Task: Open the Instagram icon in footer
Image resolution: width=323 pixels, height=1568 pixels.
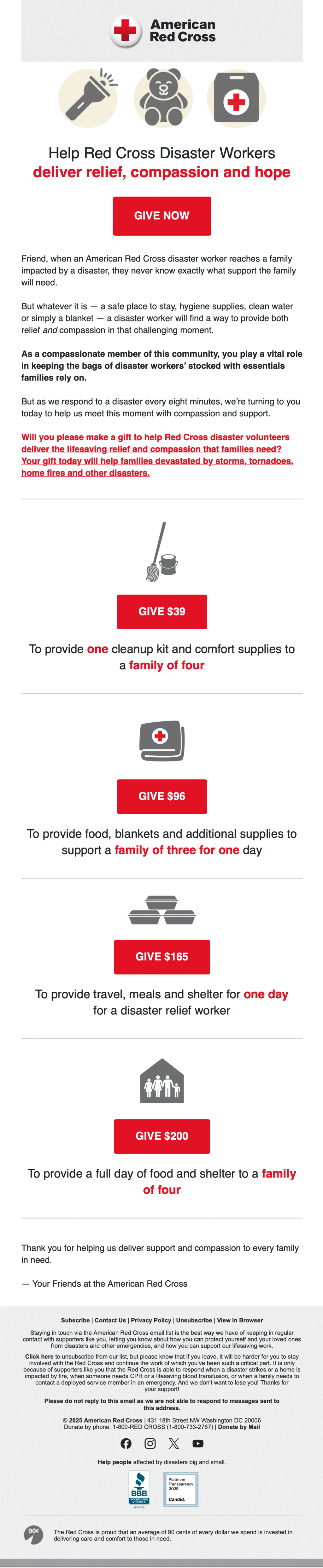Action: 150,1443
